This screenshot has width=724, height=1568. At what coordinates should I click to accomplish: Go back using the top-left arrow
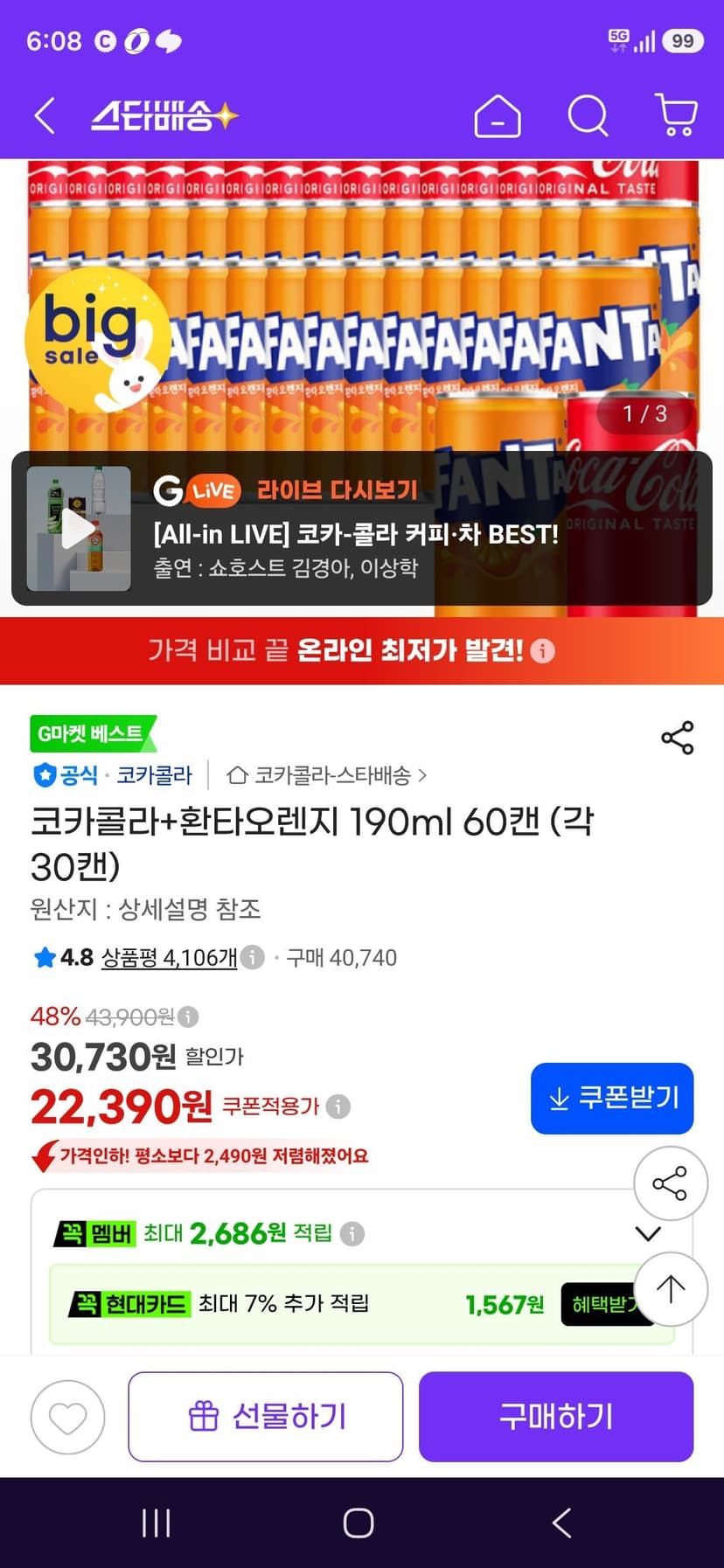coord(45,115)
